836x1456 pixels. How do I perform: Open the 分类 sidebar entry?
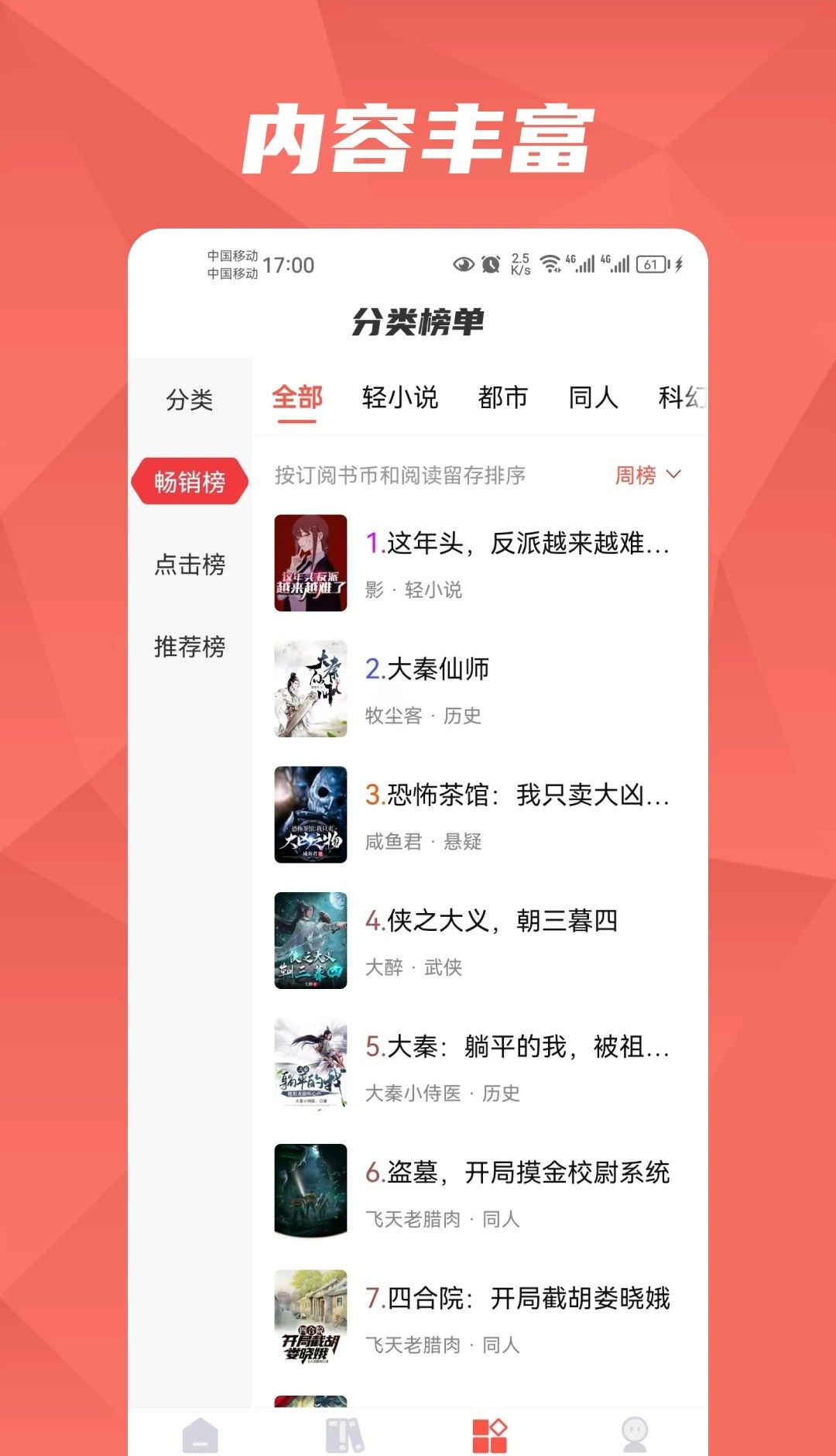(x=190, y=398)
